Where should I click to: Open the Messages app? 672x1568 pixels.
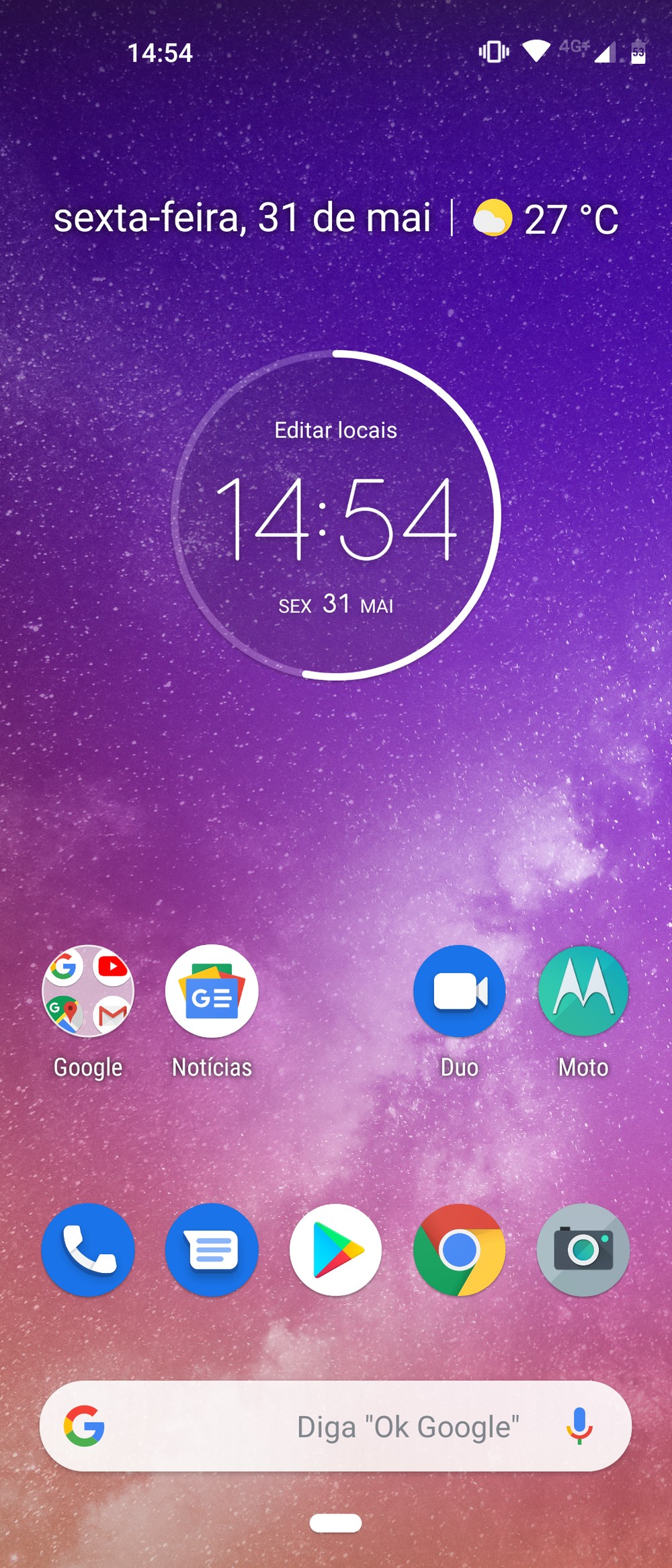click(212, 1250)
